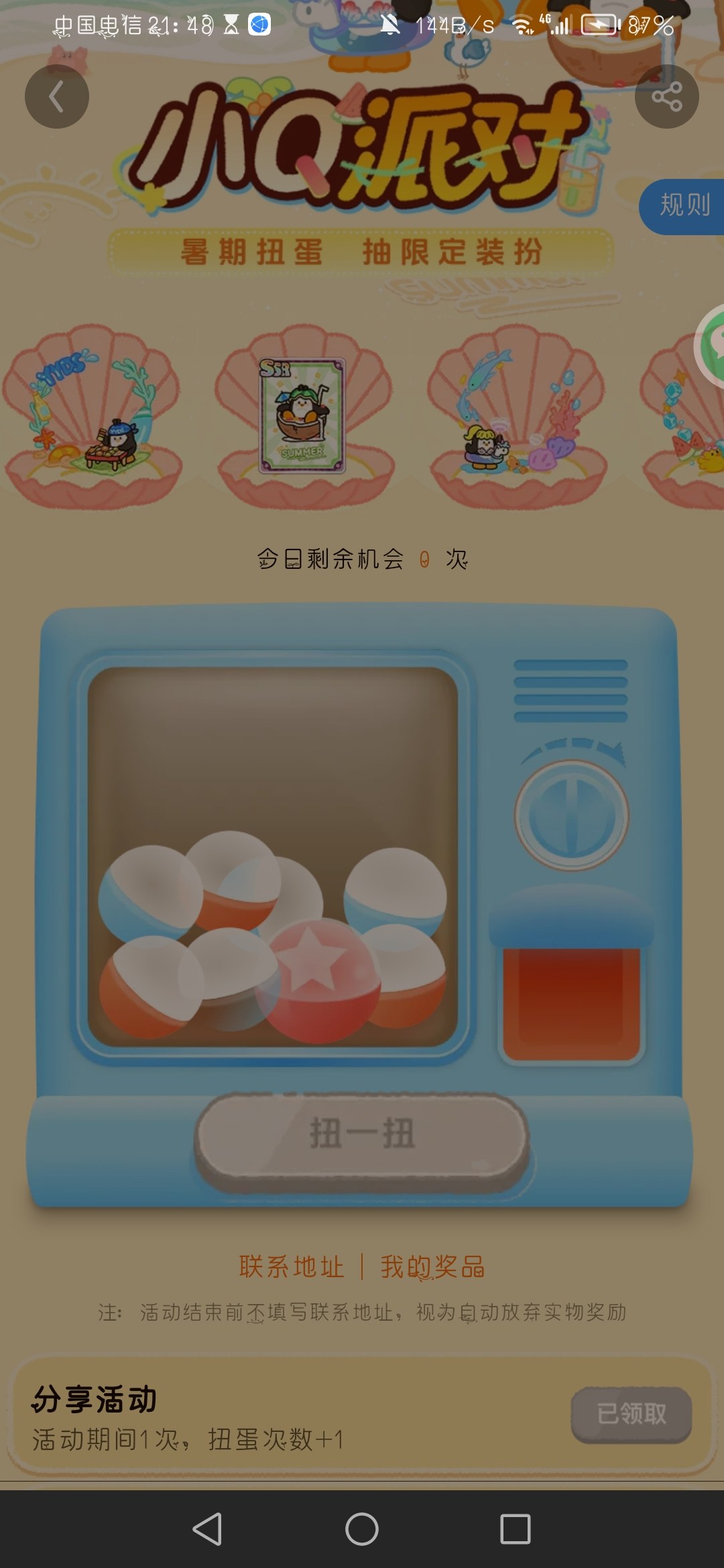Open the 联系地址 link
This screenshot has height=1568, width=724.
click(x=292, y=1266)
